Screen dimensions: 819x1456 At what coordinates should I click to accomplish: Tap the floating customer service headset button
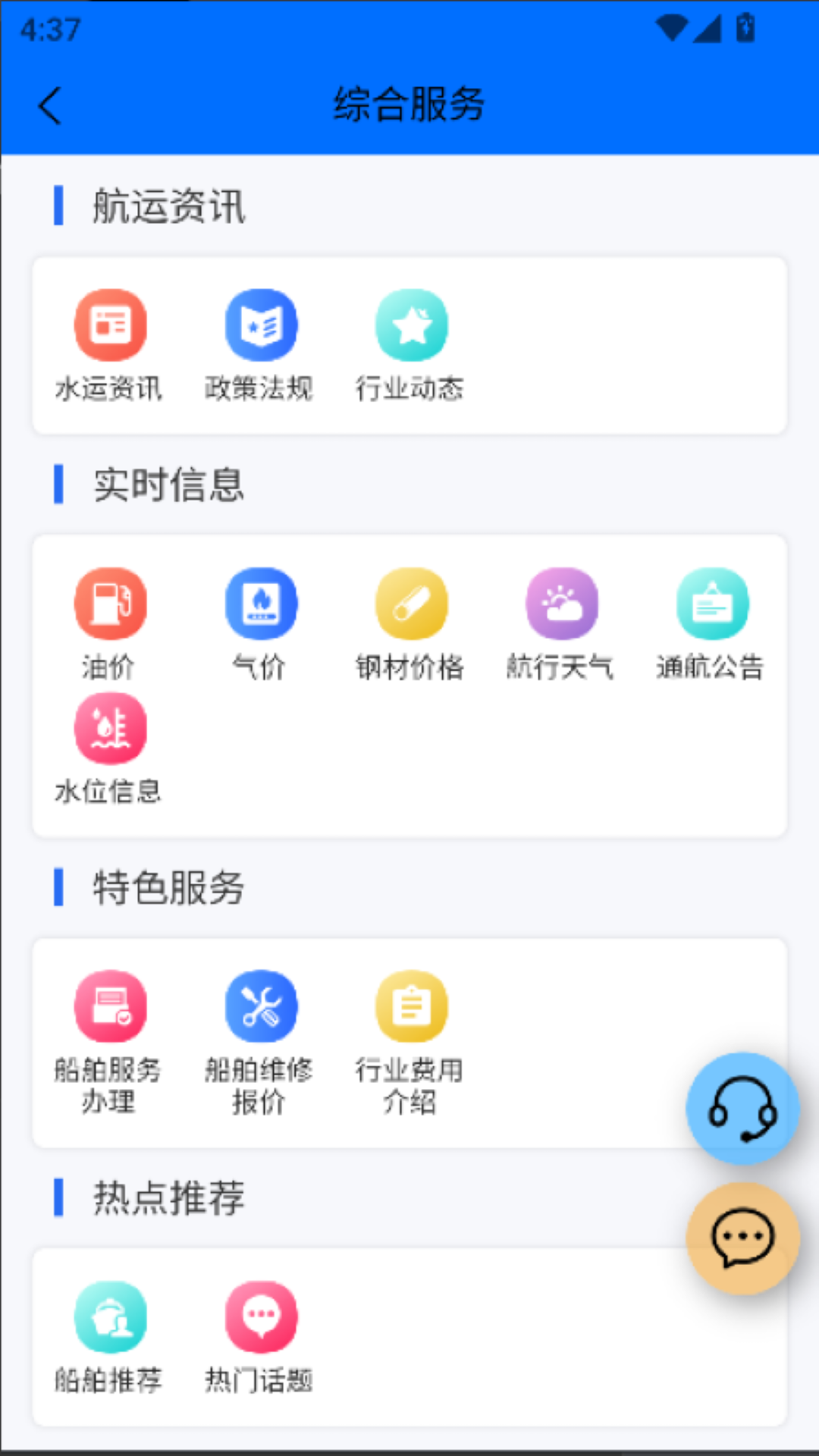click(x=742, y=1109)
